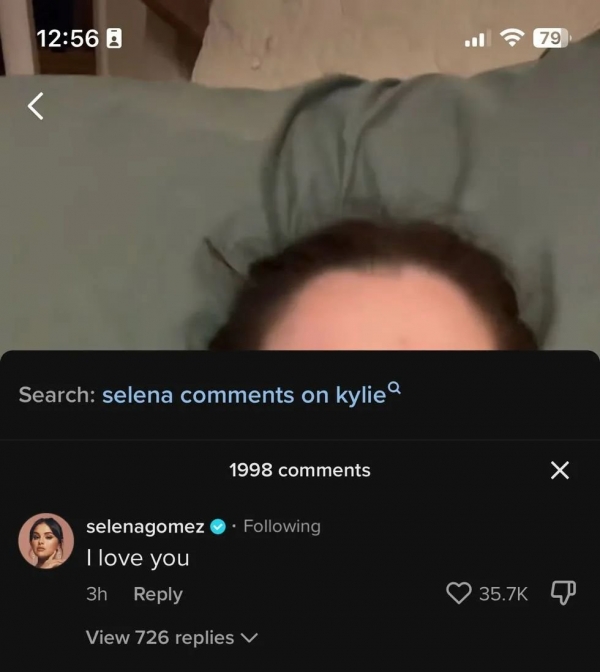Open selenagomez's profile picture
600x672 pixels.
pos(46,541)
